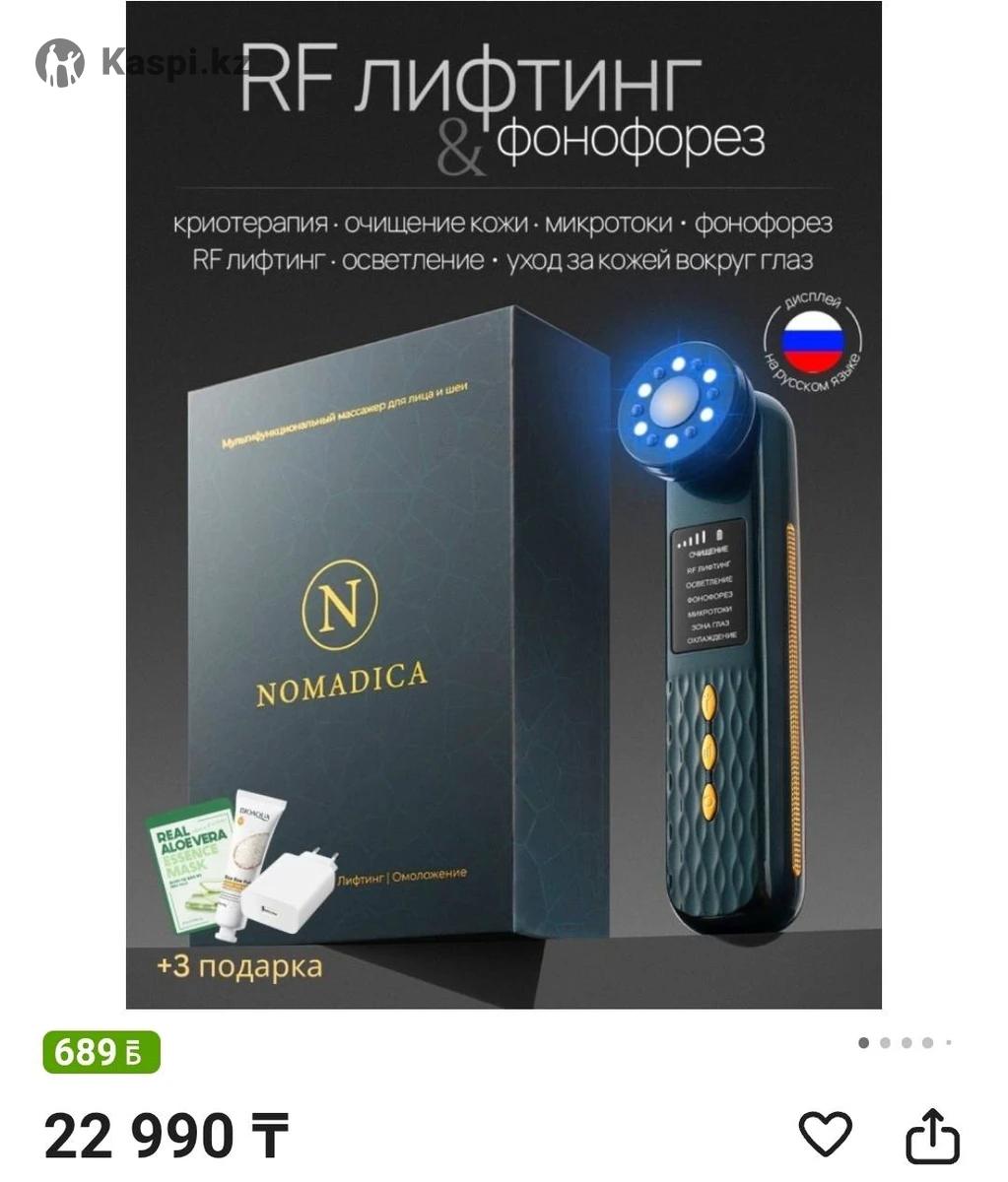
Task: Share this product listing
Action: 931,1136
